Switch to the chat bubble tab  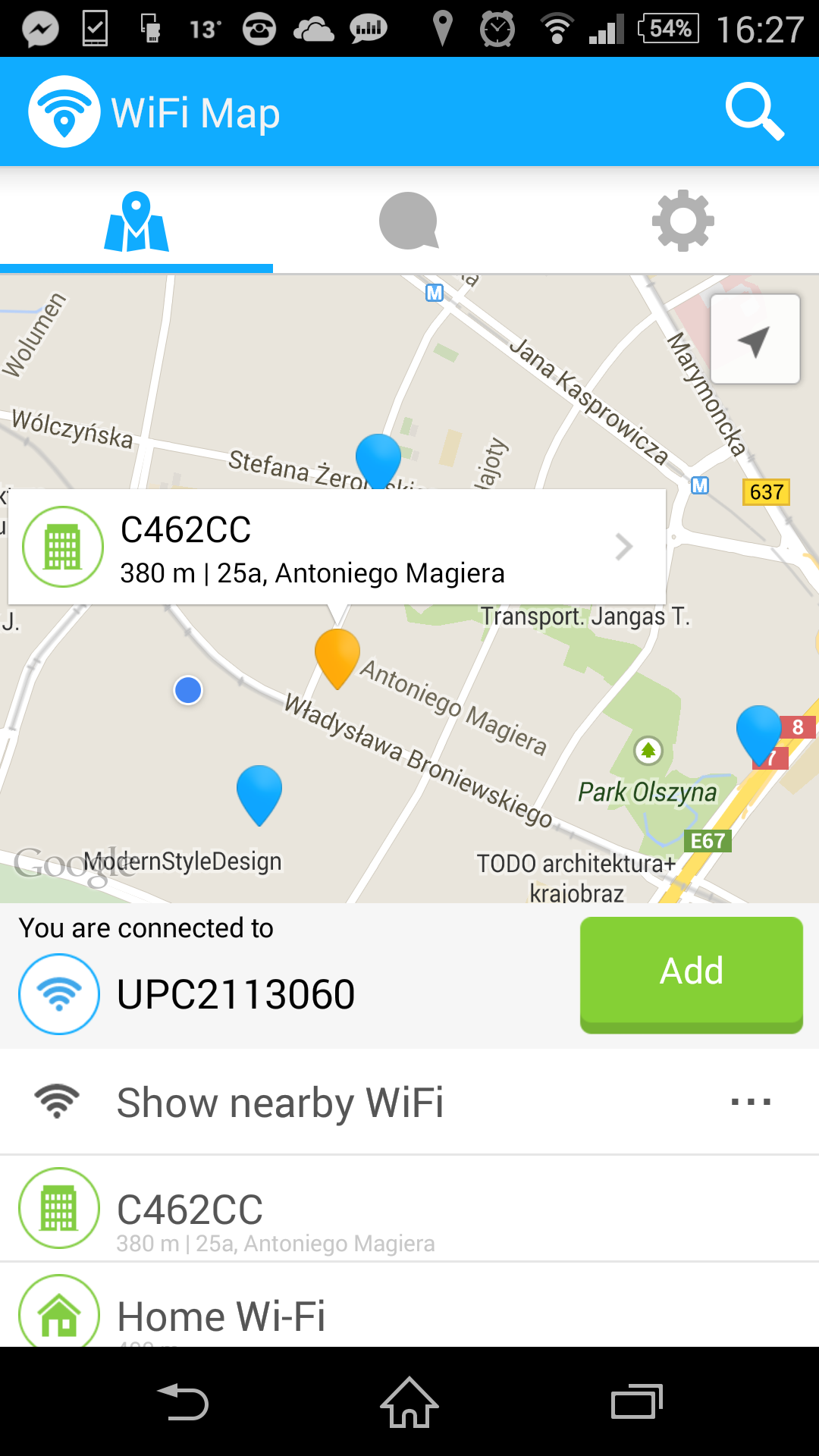[409, 221]
